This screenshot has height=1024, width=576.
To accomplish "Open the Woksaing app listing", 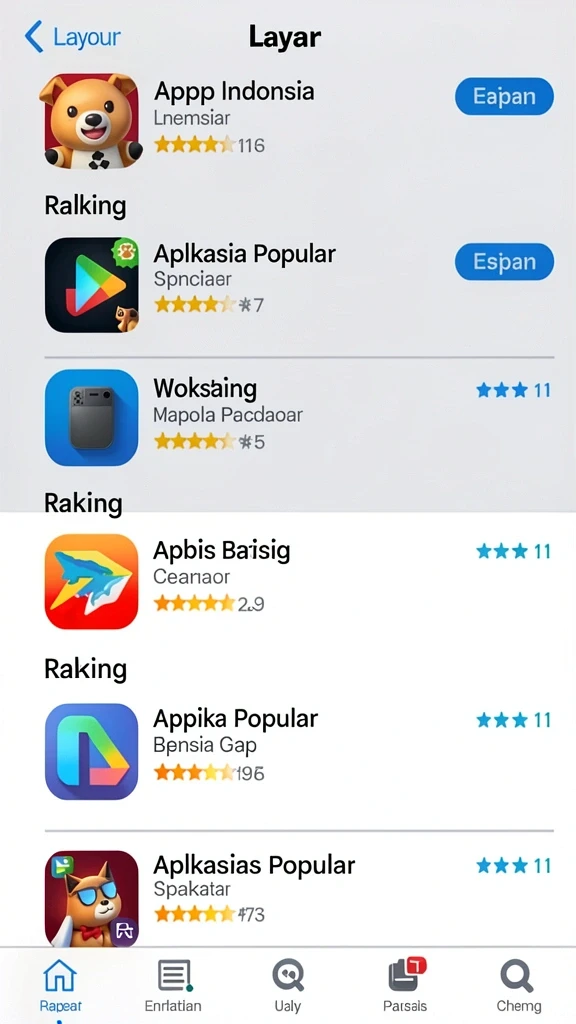I will [x=287, y=417].
